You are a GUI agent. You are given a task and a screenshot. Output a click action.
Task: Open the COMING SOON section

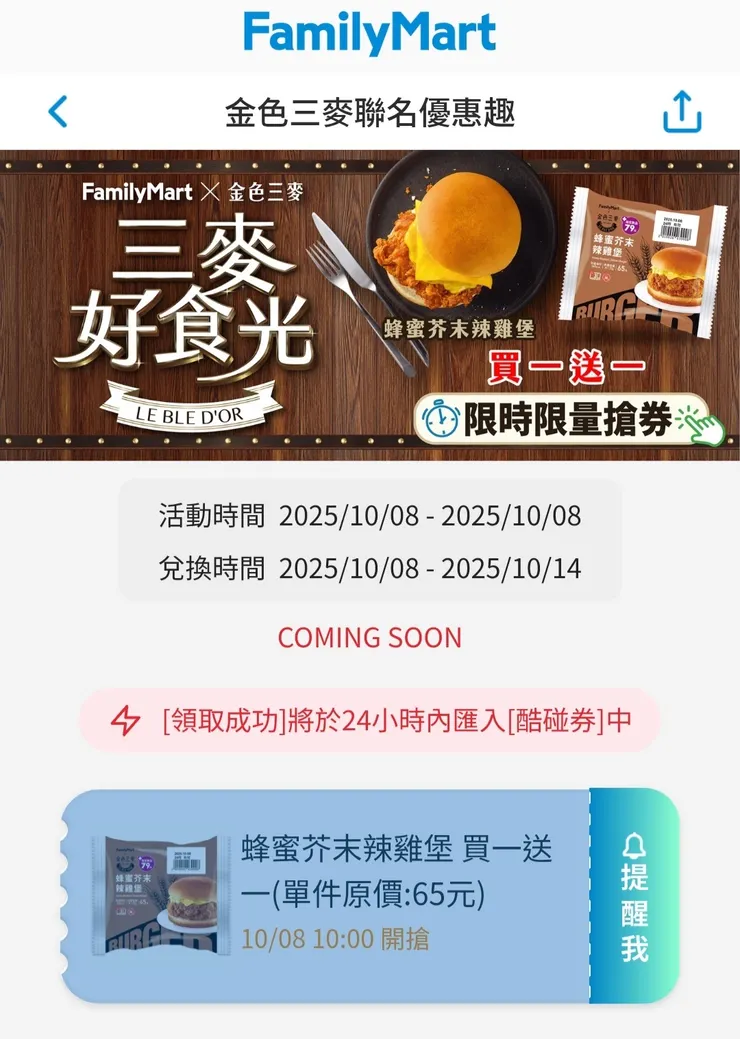[x=370, y=637]
